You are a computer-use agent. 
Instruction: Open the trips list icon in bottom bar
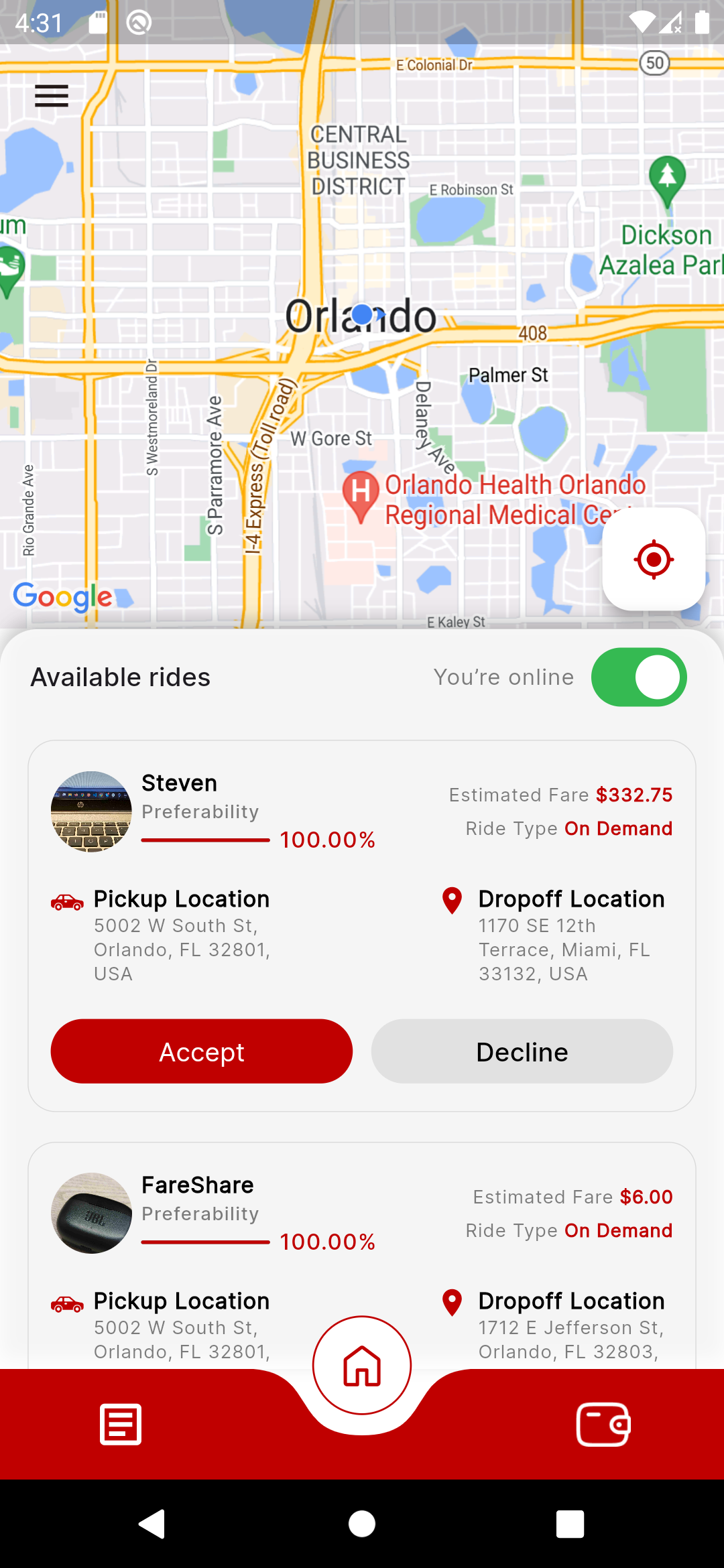point(120,1424)
